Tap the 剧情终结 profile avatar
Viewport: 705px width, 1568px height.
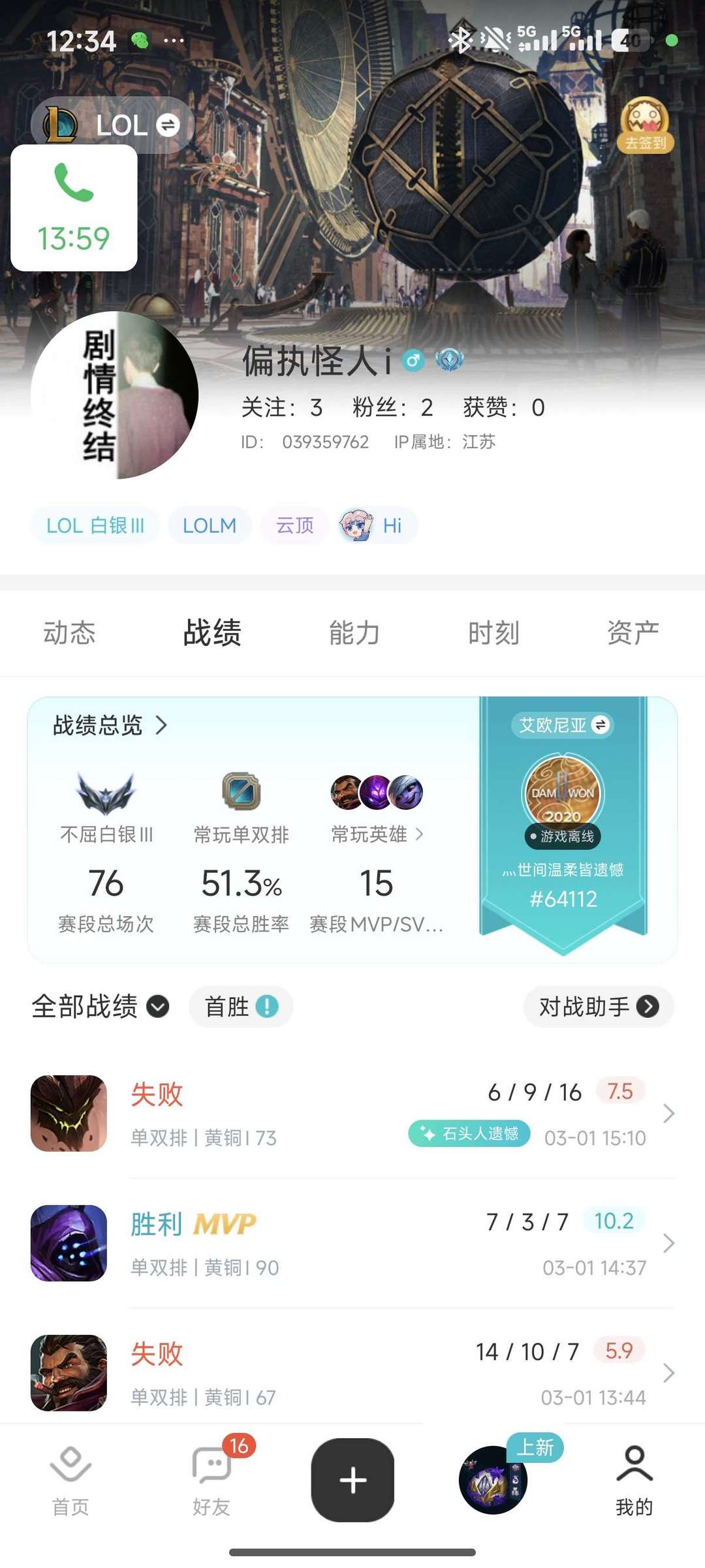pos(114,393)
